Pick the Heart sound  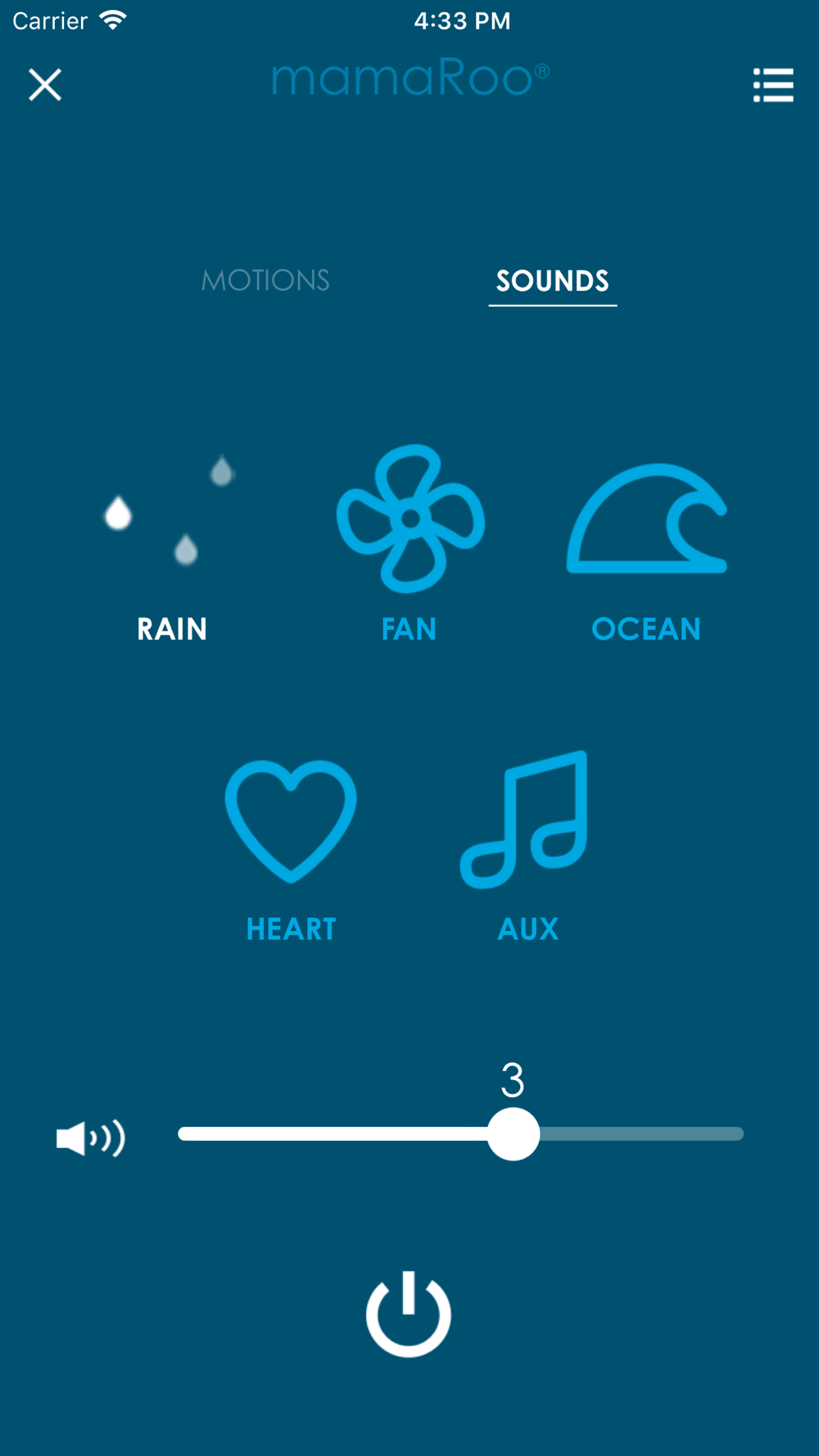[291, 848]
